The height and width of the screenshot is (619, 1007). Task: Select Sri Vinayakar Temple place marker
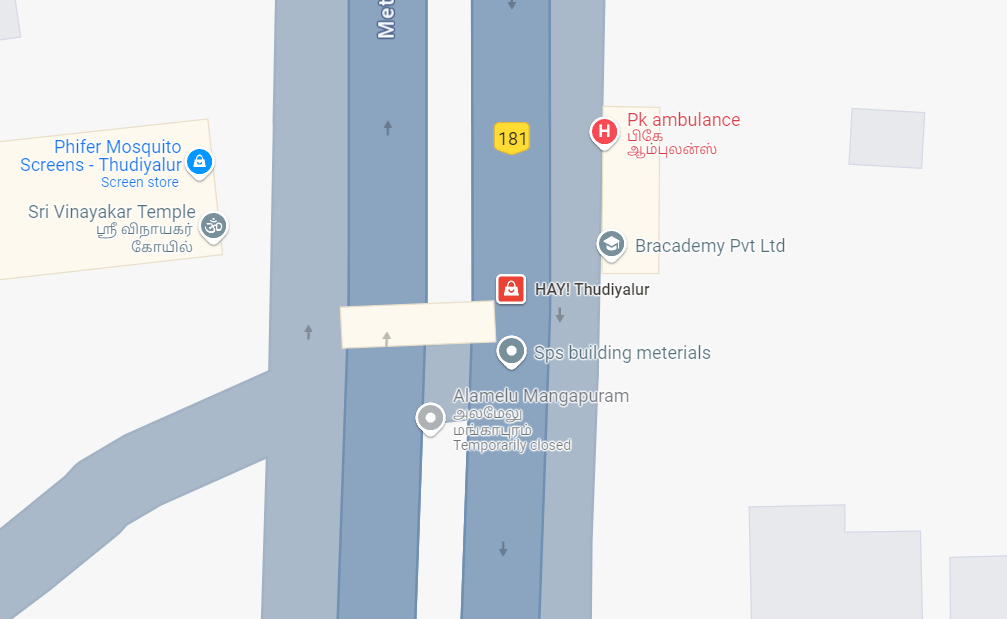coord(213,226)
